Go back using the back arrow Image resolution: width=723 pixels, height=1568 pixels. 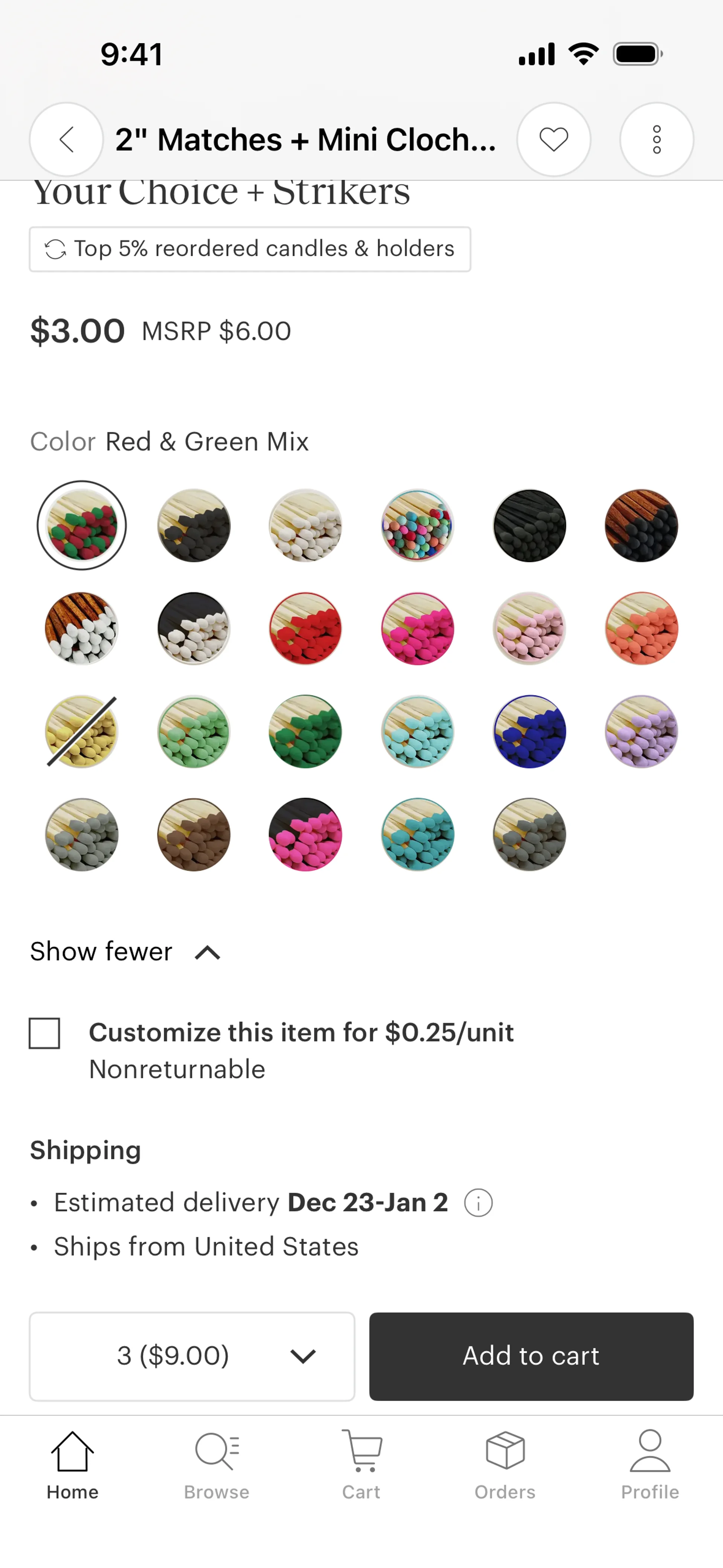66,139
